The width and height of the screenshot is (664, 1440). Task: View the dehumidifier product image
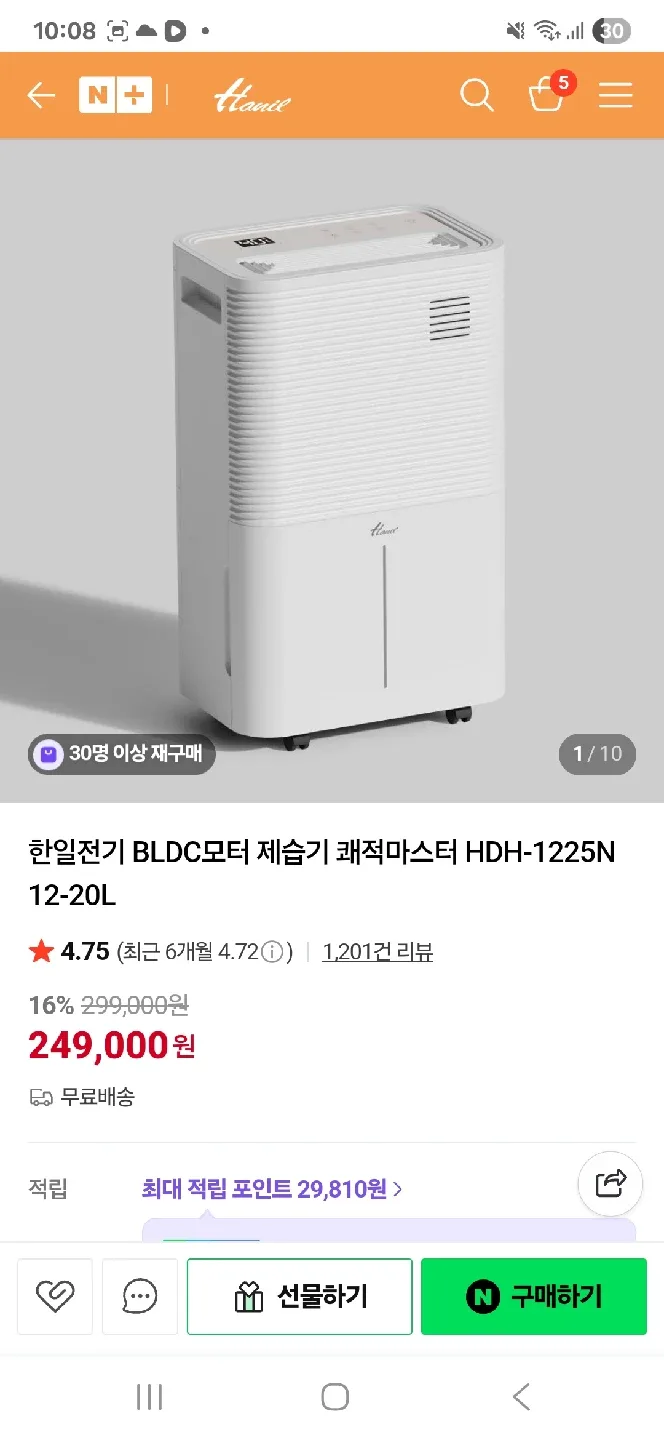[332, 470]
